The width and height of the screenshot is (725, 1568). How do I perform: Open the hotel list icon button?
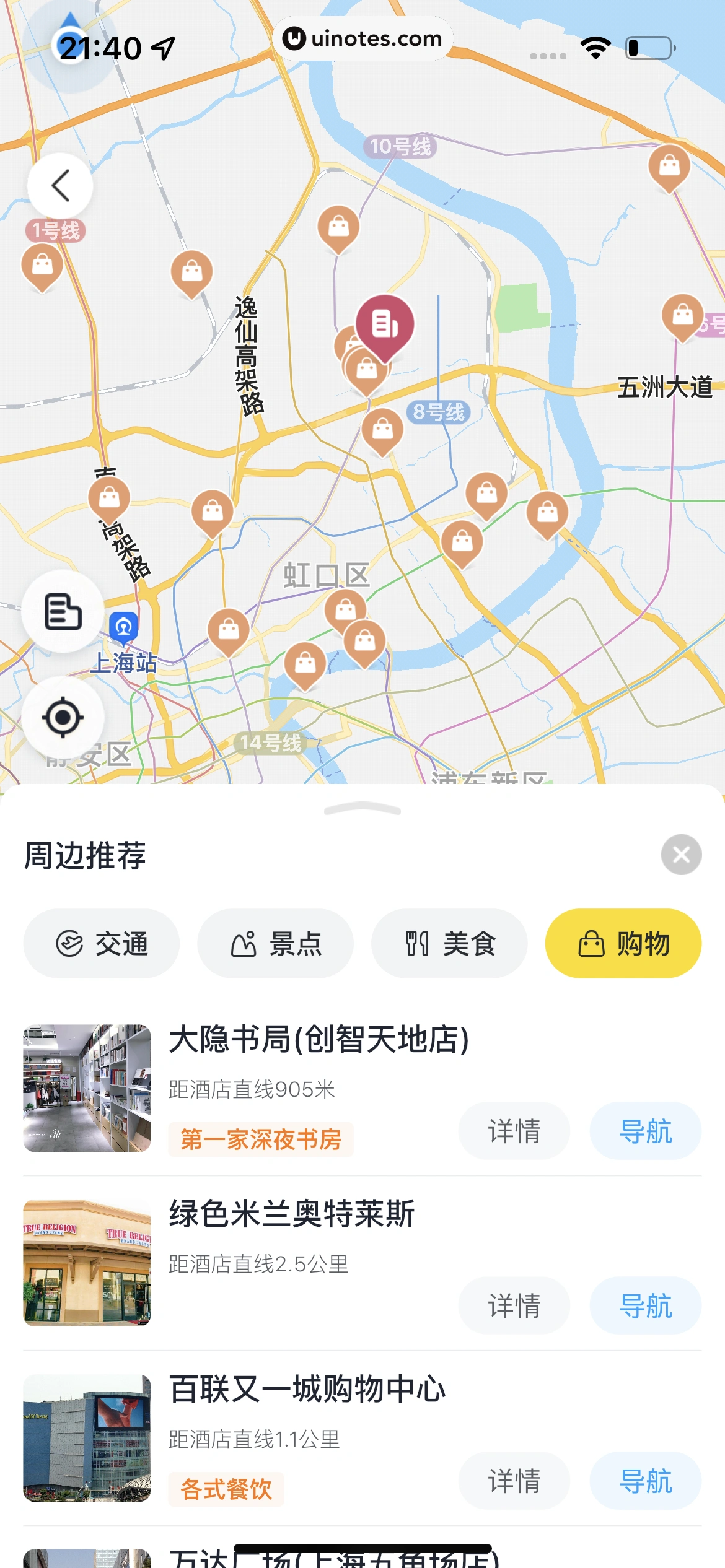[x=62, y=611]
